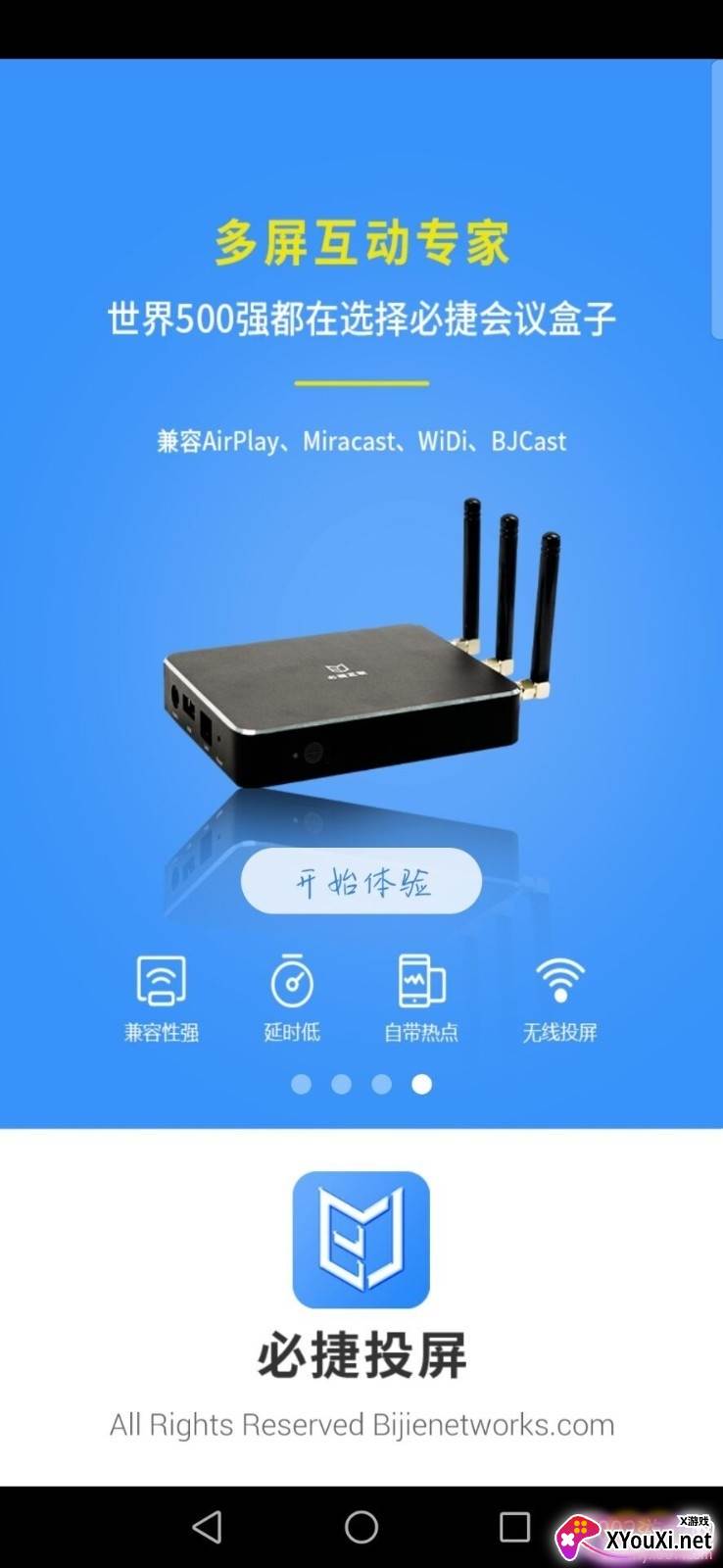Jump to the second page indicator dot
This screenshot has height=1568, width=723.
point(342,1084)
